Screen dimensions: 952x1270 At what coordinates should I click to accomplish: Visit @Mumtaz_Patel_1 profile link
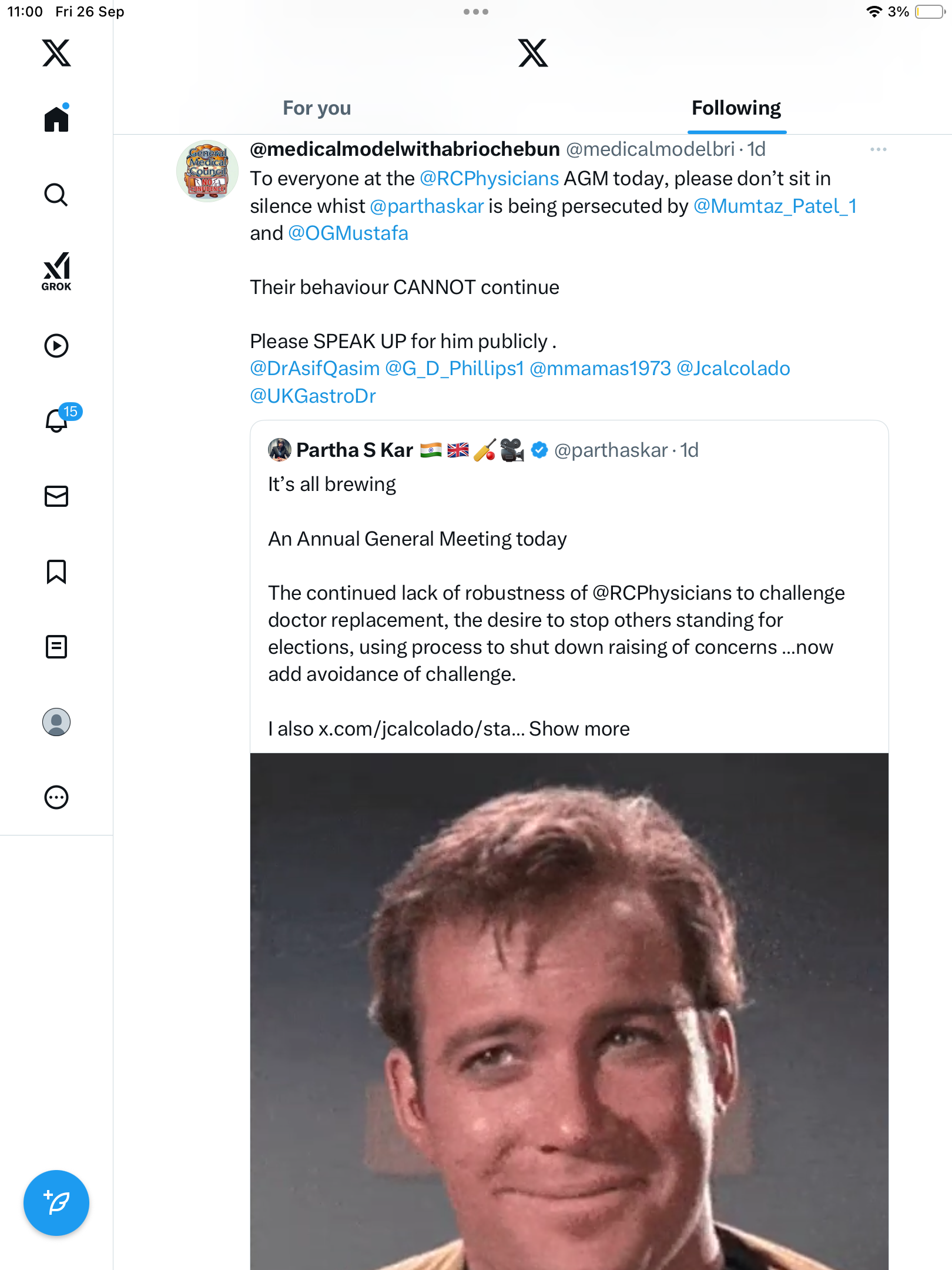tap(775, 206)
